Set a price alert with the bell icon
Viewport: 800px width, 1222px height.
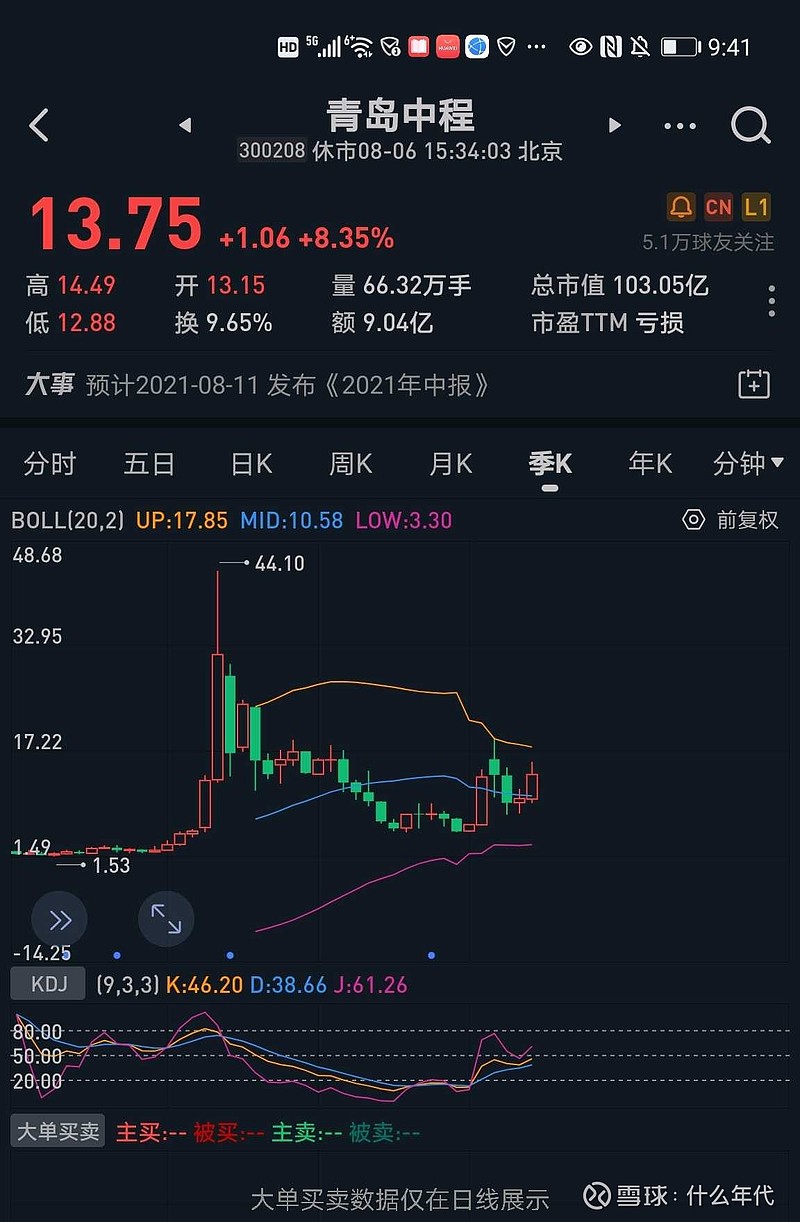coord(681,207)
